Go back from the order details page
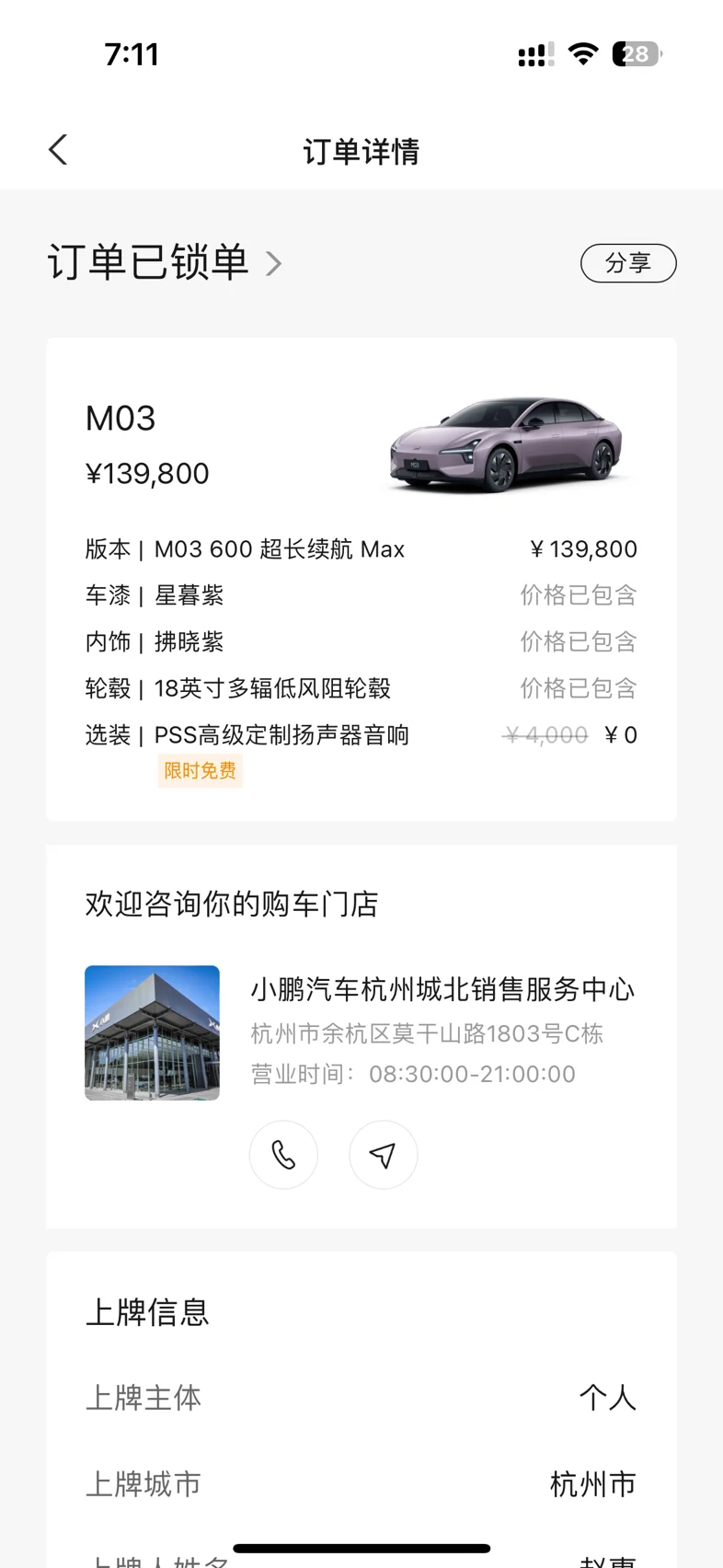The image size is (723, 1568). (58, 150)
